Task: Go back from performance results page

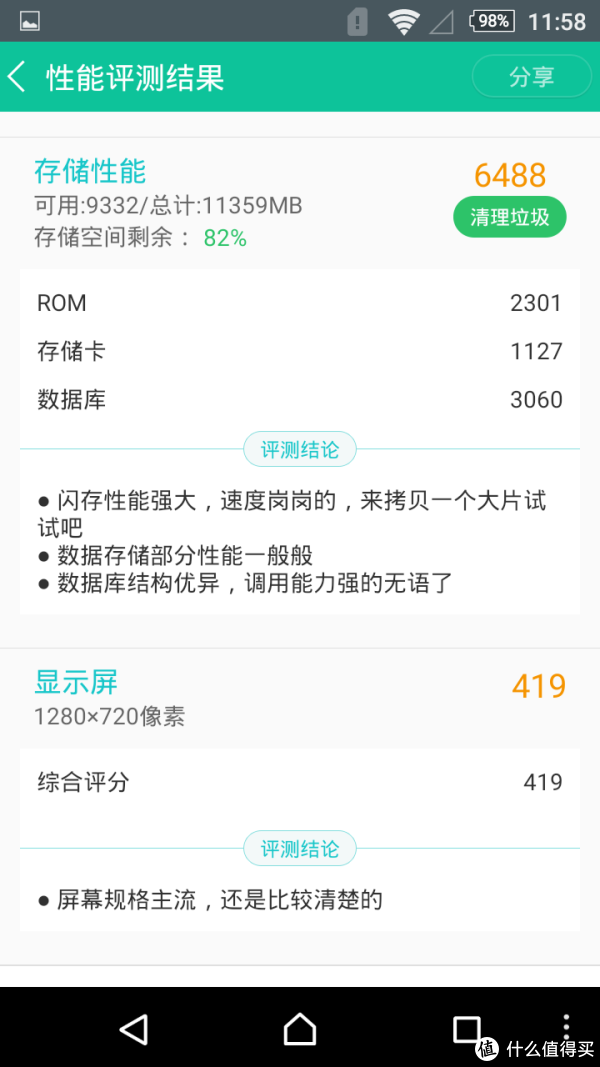Action: pyautogui.click(x=17, y=77)
